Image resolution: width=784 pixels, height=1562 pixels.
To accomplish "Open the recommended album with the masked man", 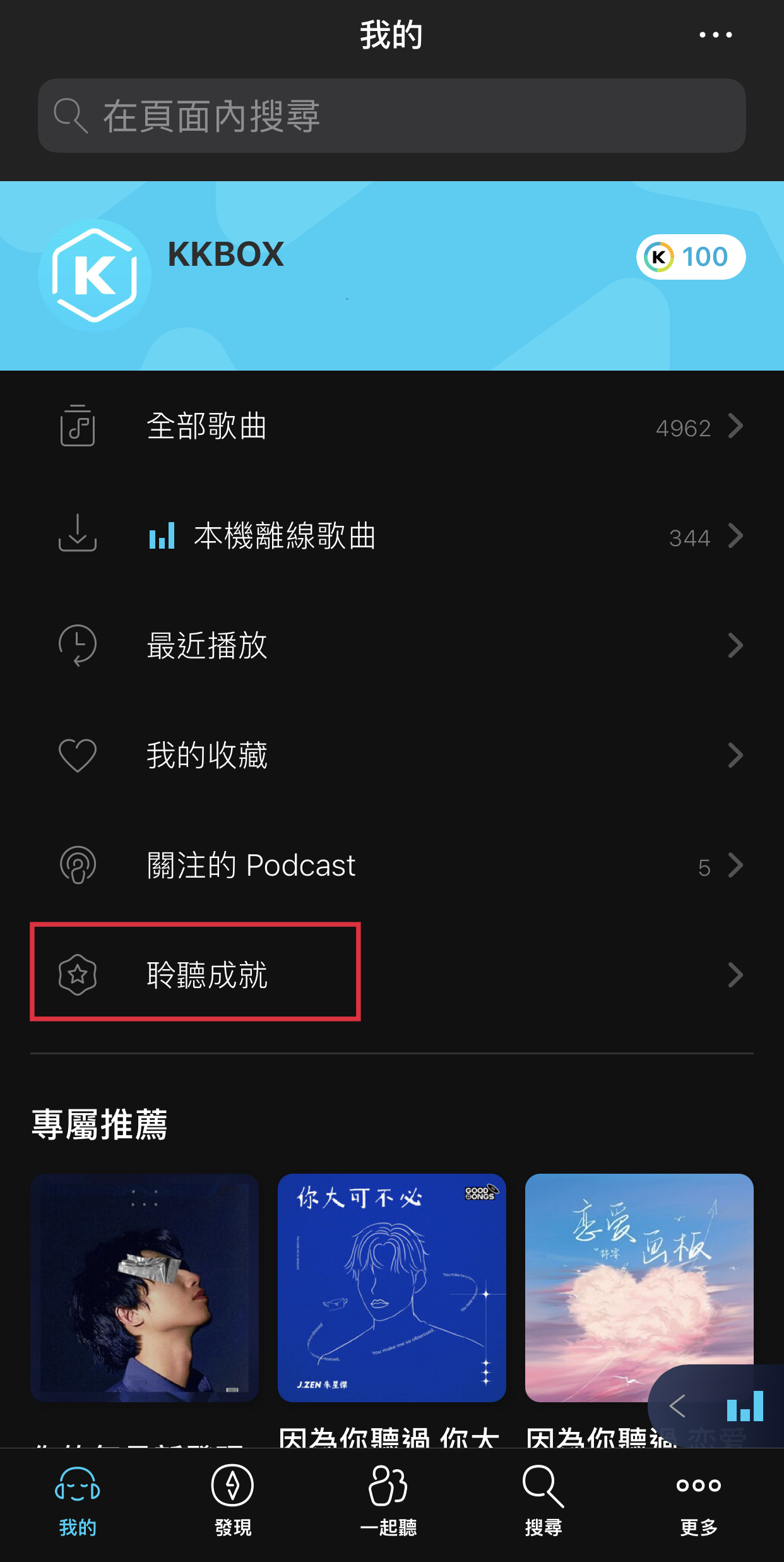I will click(x=145, y=1288).
